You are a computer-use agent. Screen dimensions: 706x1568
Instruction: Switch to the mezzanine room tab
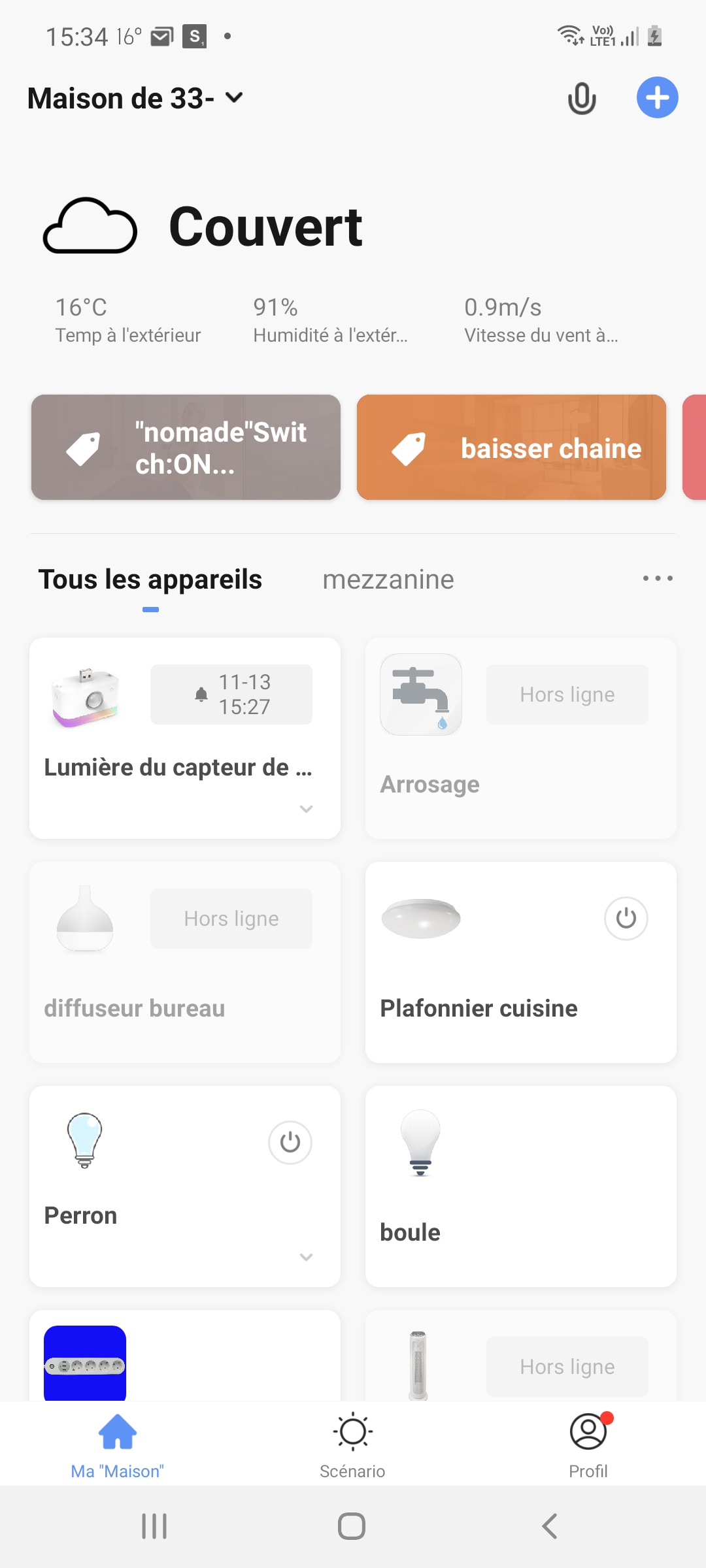tap(388, 580)
